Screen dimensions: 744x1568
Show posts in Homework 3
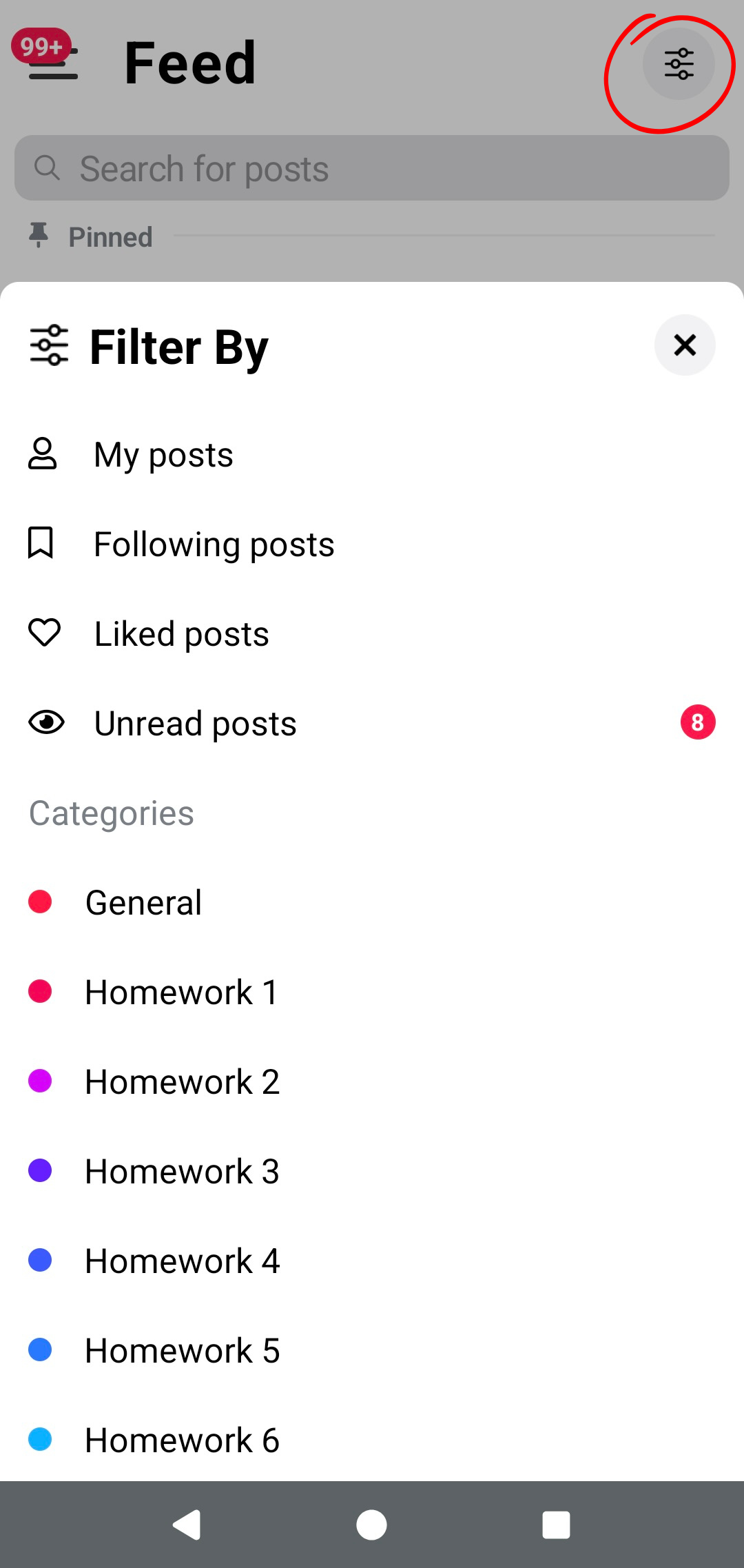182,1172
